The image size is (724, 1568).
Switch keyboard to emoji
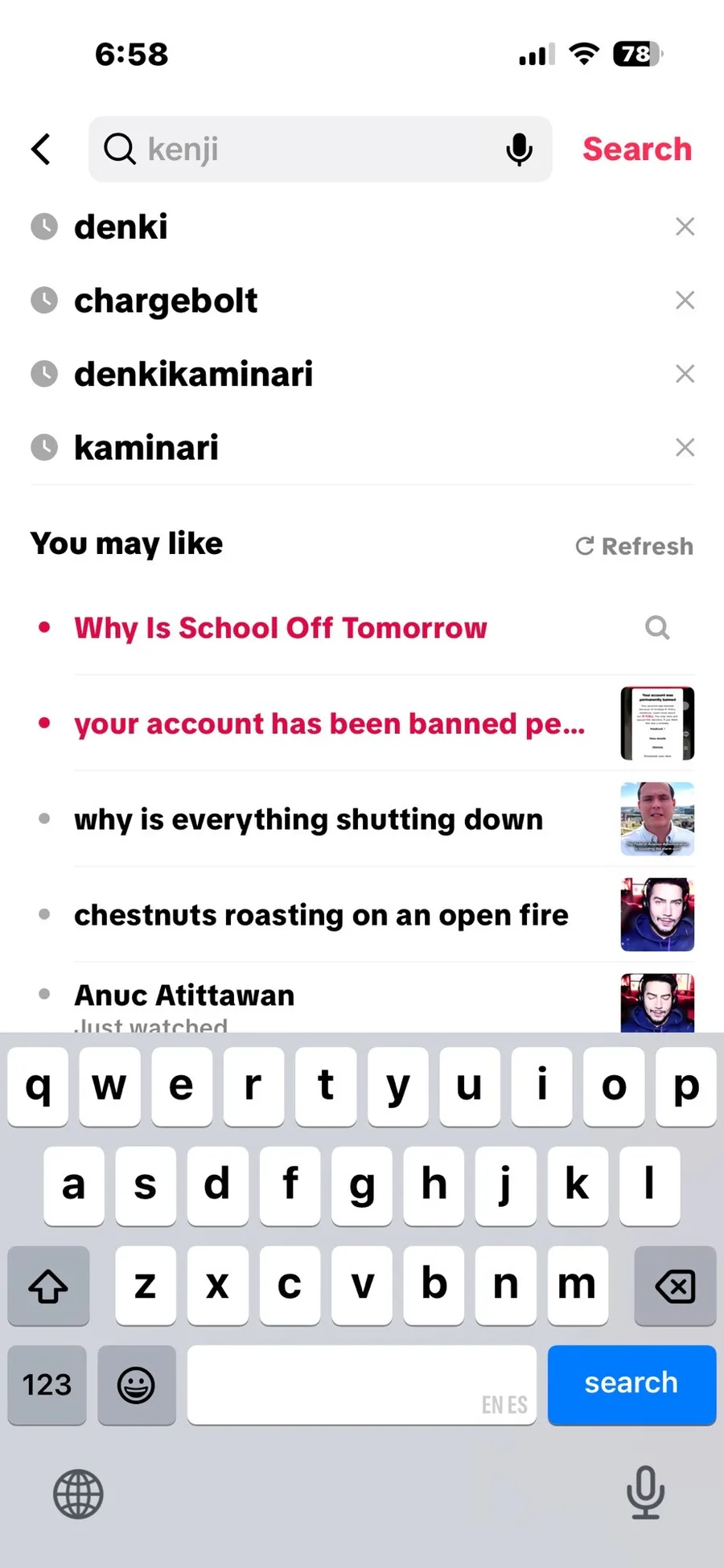pyautogui.click(x=136, y=1385)
